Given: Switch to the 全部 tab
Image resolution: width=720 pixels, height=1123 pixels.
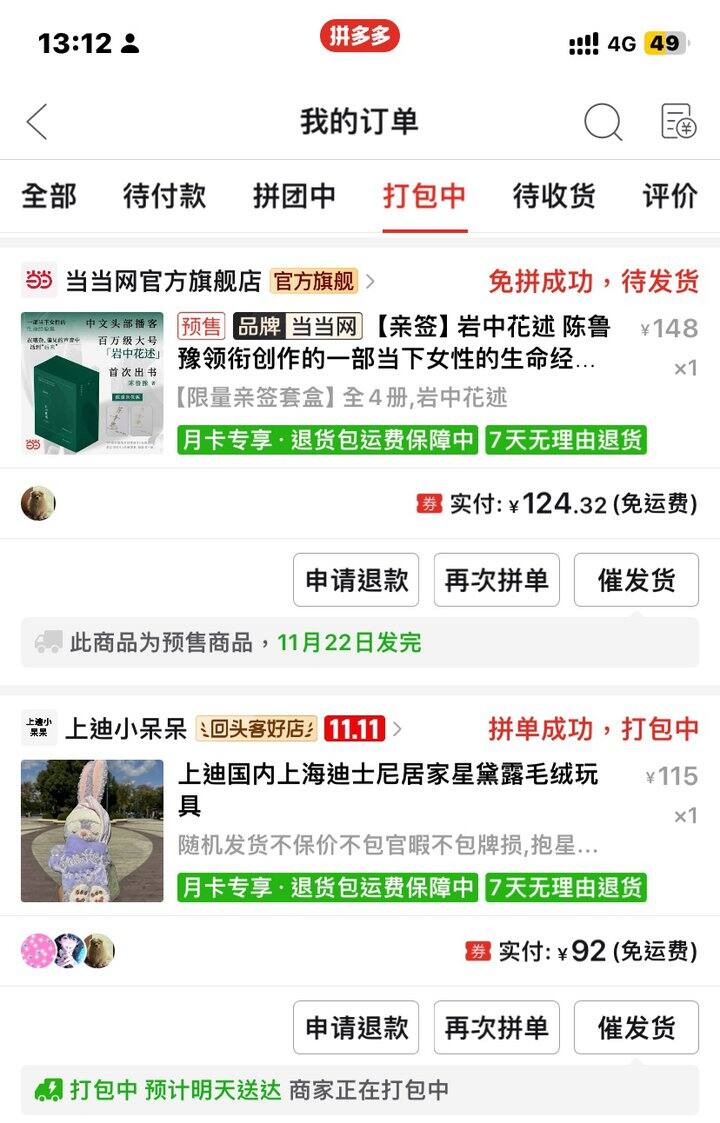Looking at the screenshot, I should [49, 196].
